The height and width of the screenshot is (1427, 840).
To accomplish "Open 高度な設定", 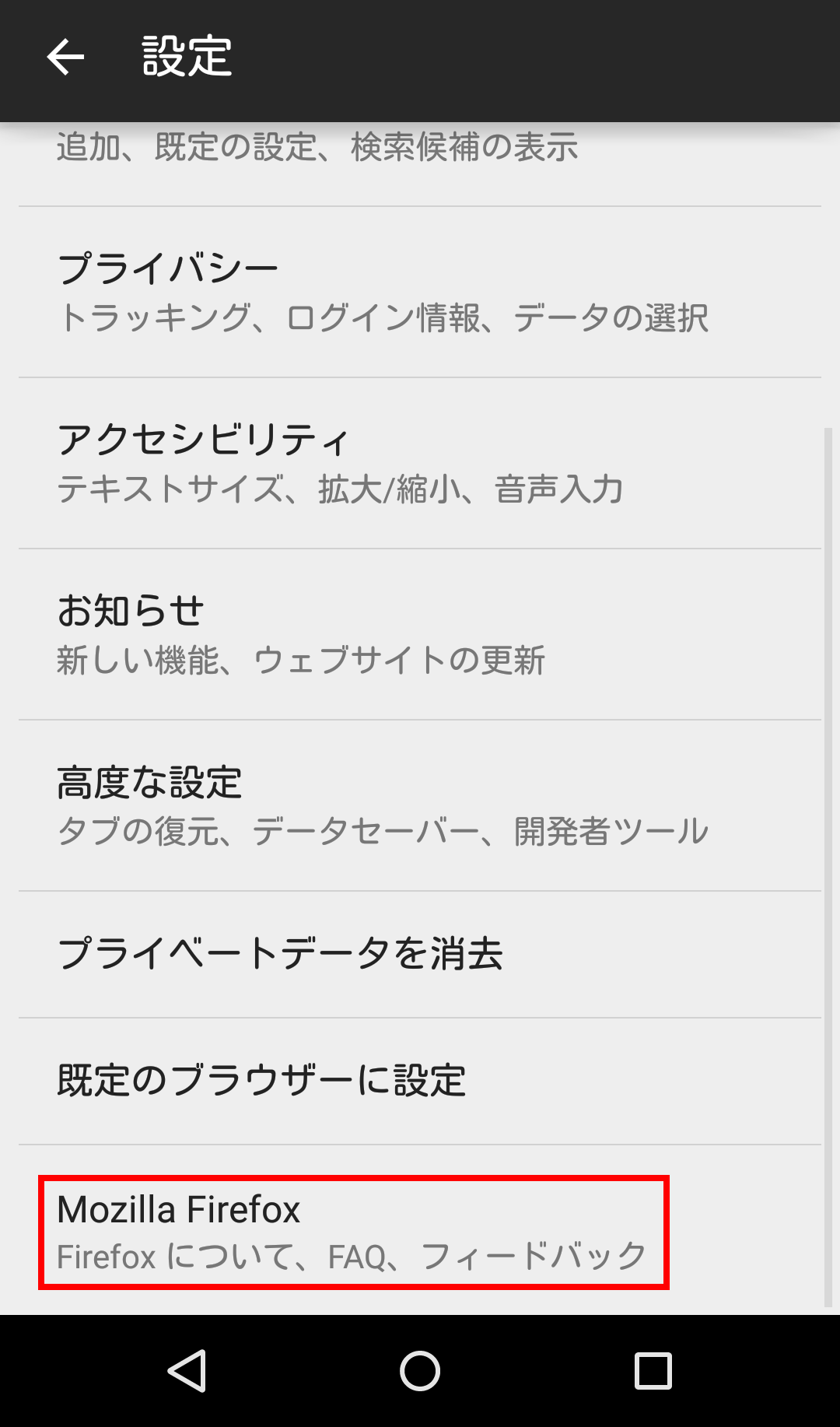I will pos(420,806).
